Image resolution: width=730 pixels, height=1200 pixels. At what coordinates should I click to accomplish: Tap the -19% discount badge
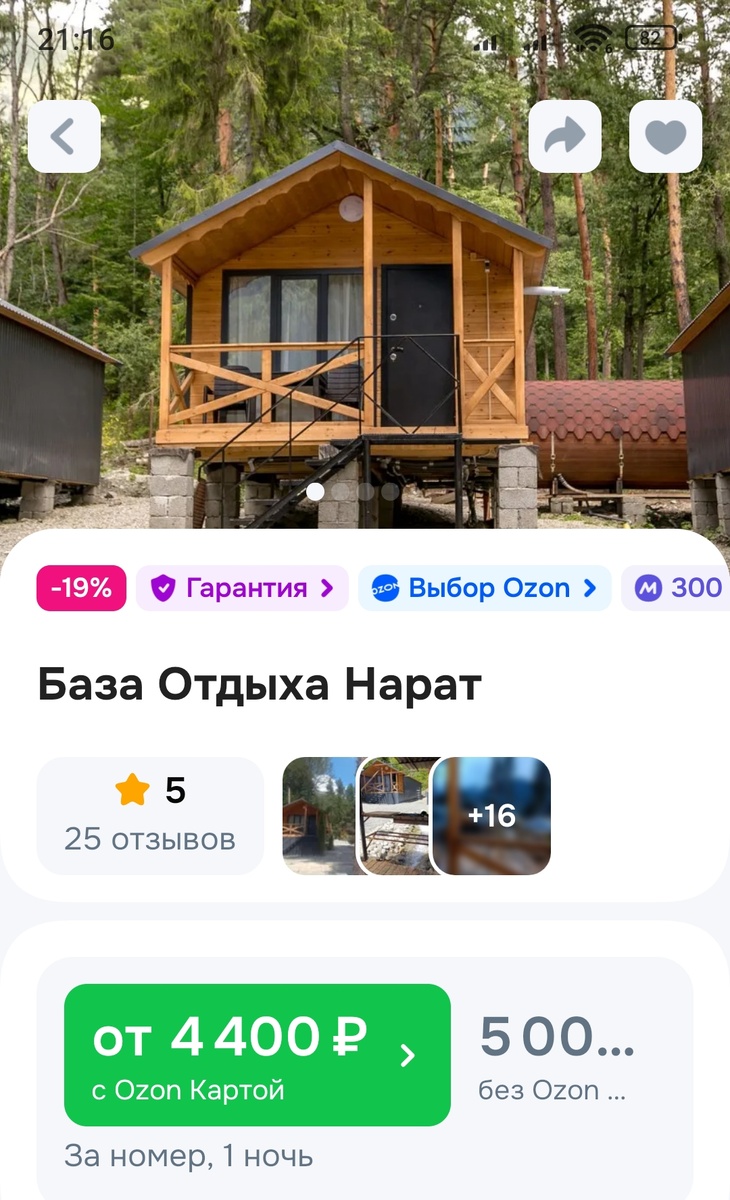click(x=80, y=588)
